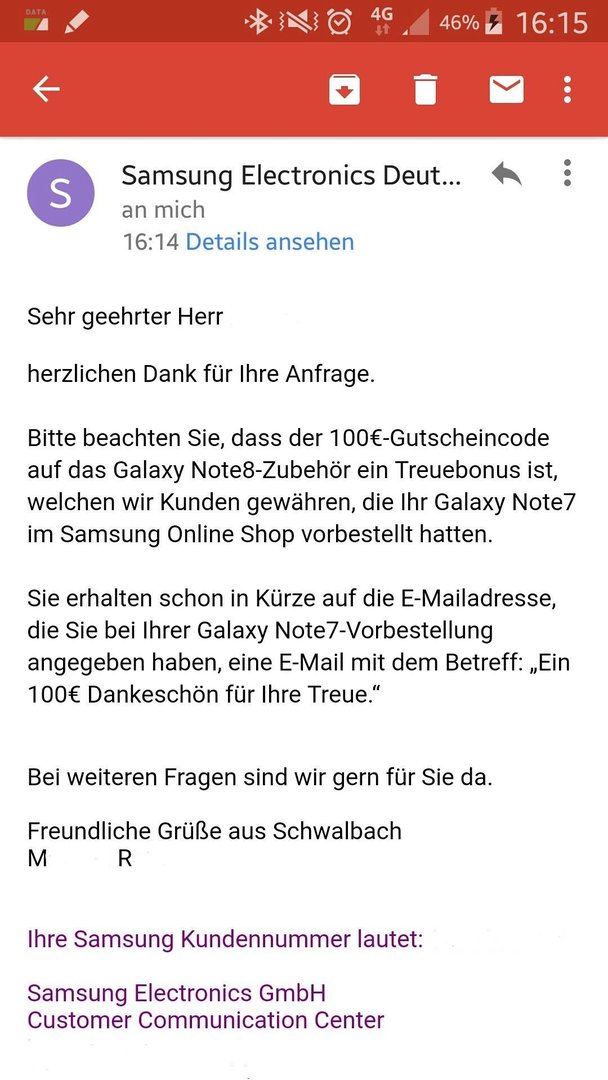This screenshot has height=1080, width=608.
Task: Delete this email
Action: pyautogui.click(x=425, y=90)
